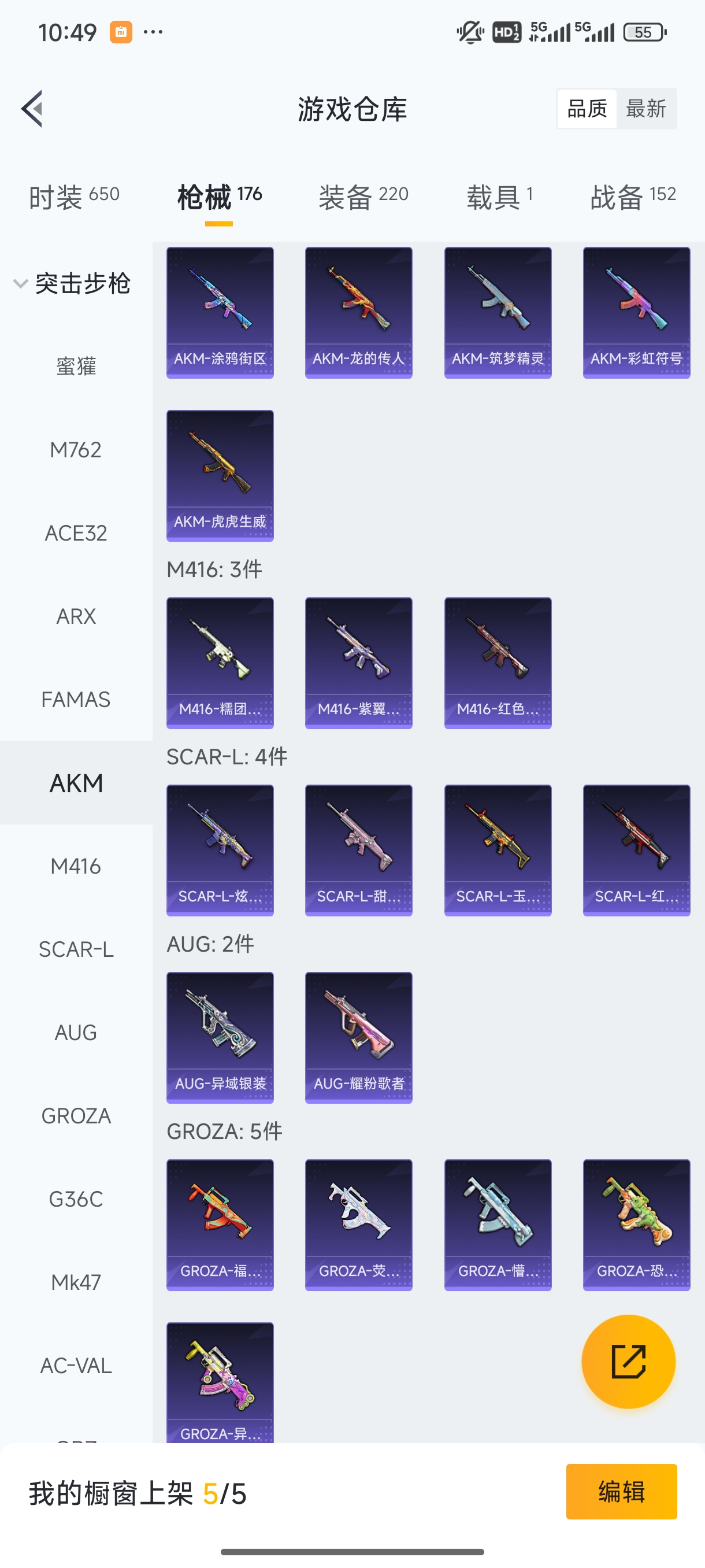Switch to the 时装 tab
Image resolution: width=705 pixels, height=1568 pixels.
coord(73,197)
